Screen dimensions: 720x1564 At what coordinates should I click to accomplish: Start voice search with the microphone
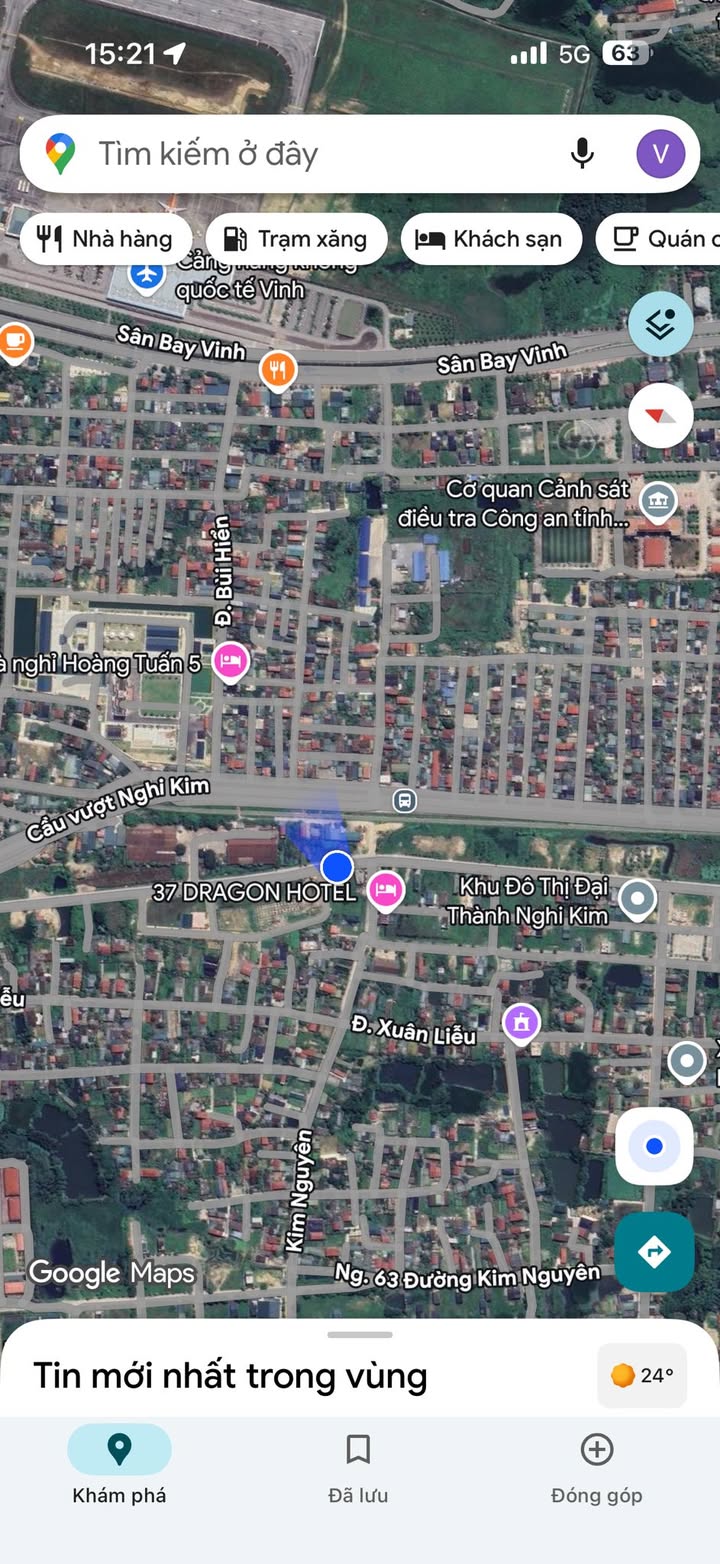coord(582,154)
